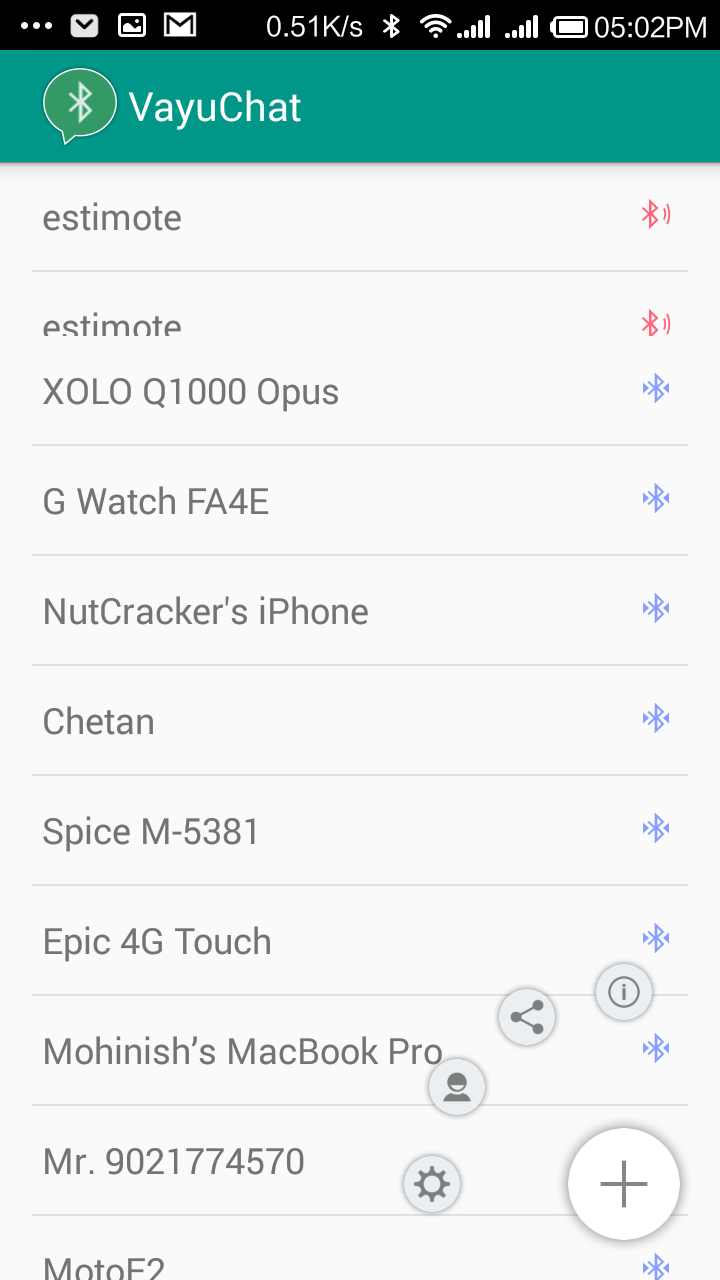720x1280 pixels.
Task: Tap the Bluetooth icon beside NutCracker's iPhone
Action: coord(657,607)
